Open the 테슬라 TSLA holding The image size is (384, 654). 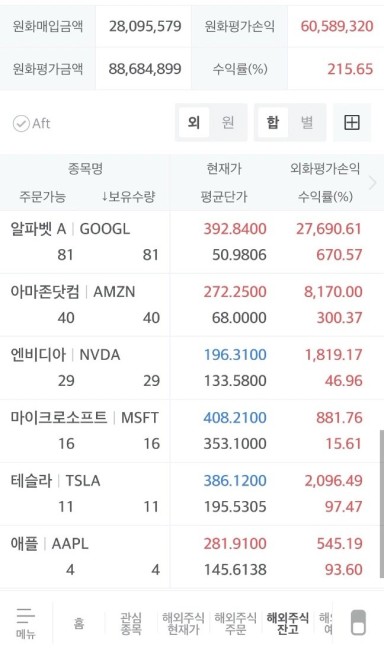192,494
